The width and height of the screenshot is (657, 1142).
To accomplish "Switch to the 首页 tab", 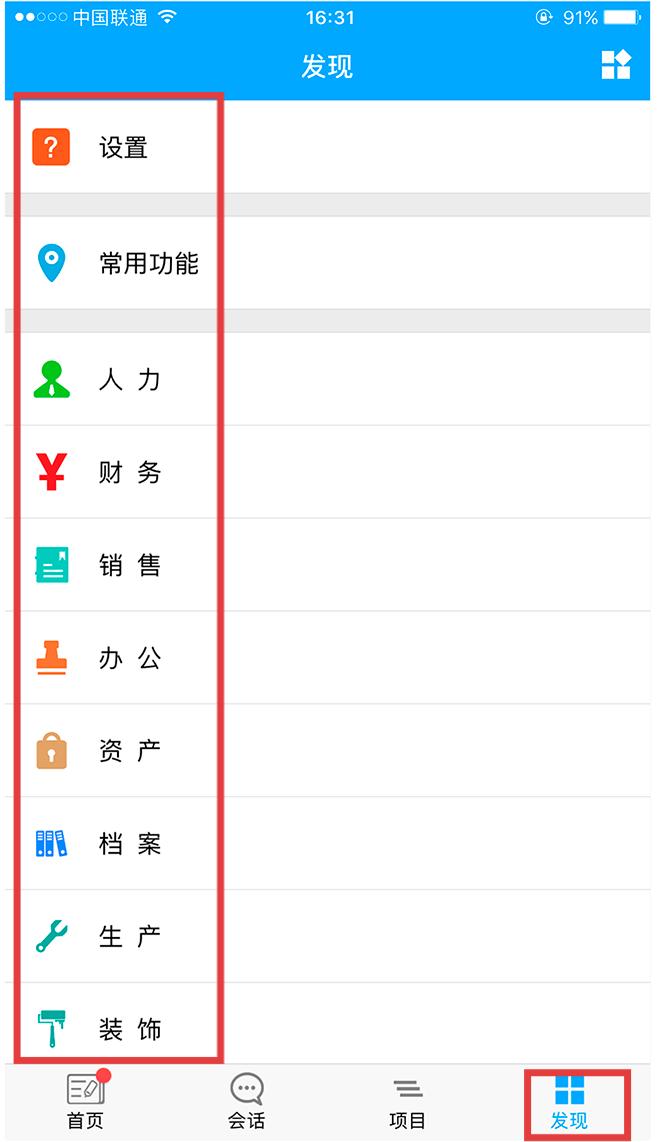I will pos(86,1100).
